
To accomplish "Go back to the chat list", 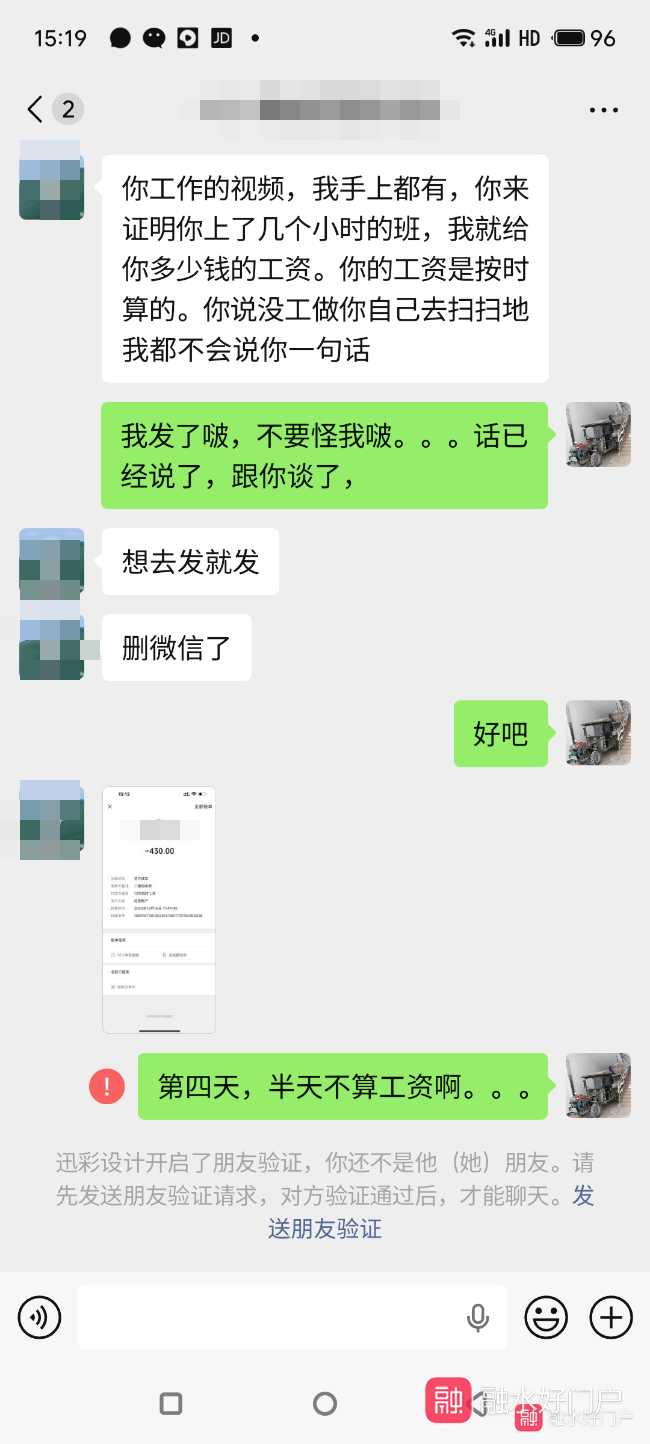I will 36,109.
